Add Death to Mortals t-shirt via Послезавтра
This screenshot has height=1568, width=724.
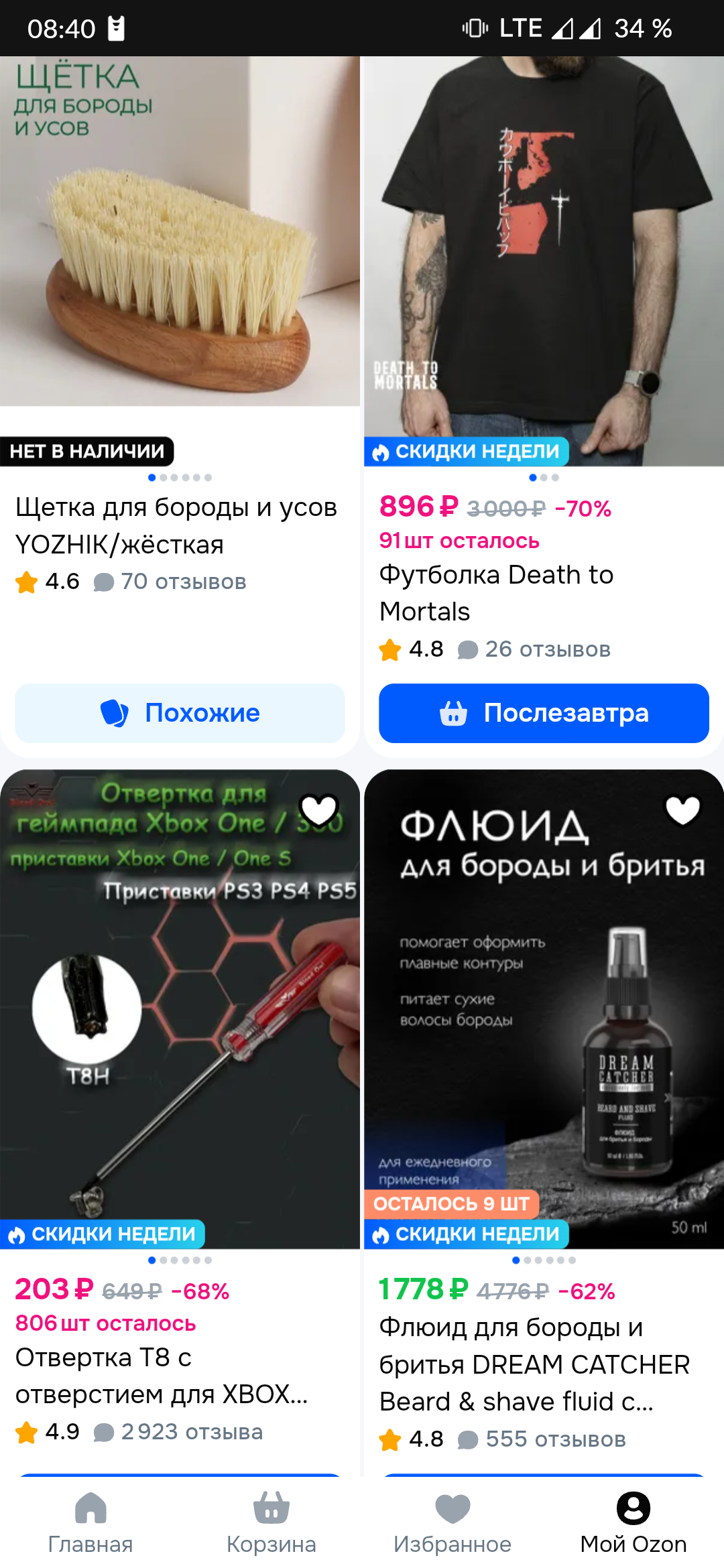[x=544, y=713]
